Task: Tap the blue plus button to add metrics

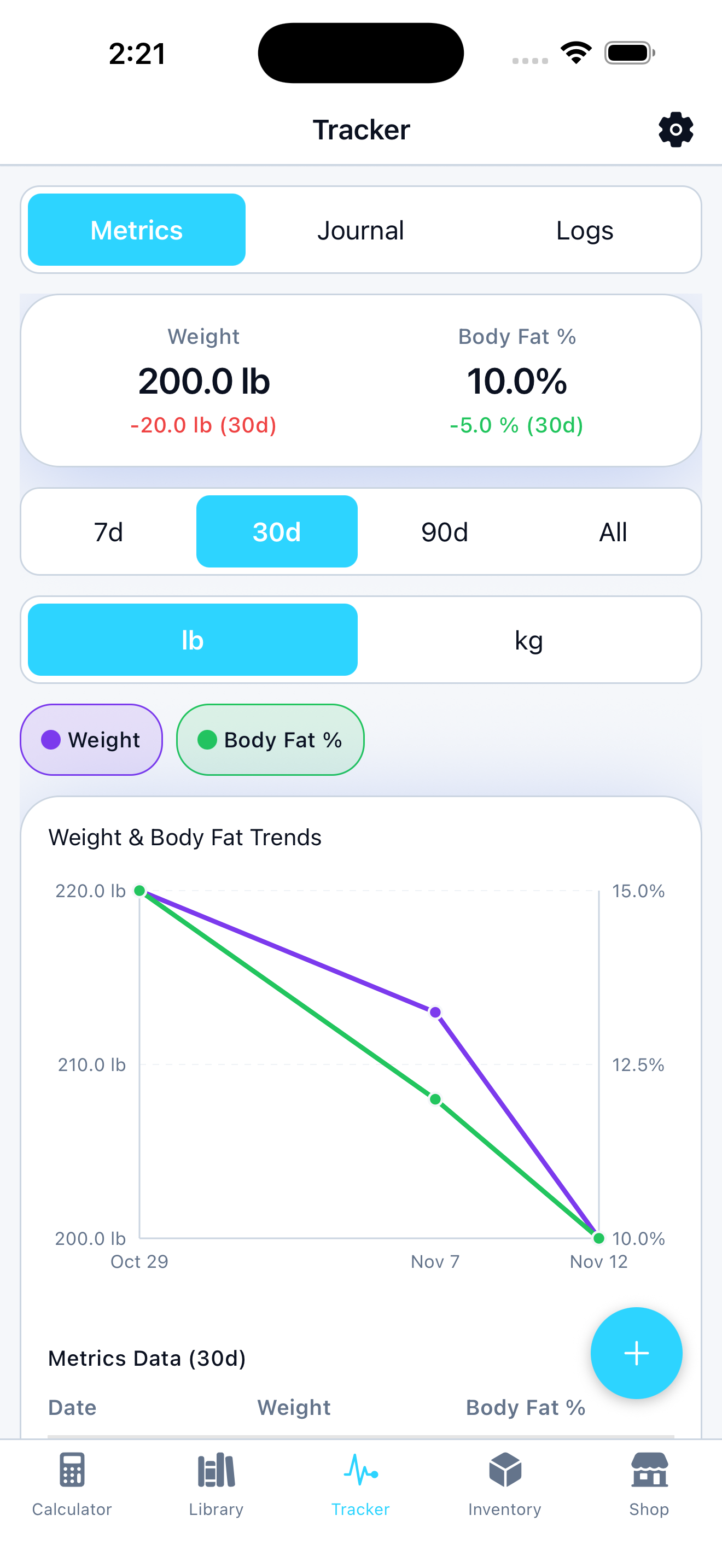Action: pyautogui.click(x=636, y=1353)
